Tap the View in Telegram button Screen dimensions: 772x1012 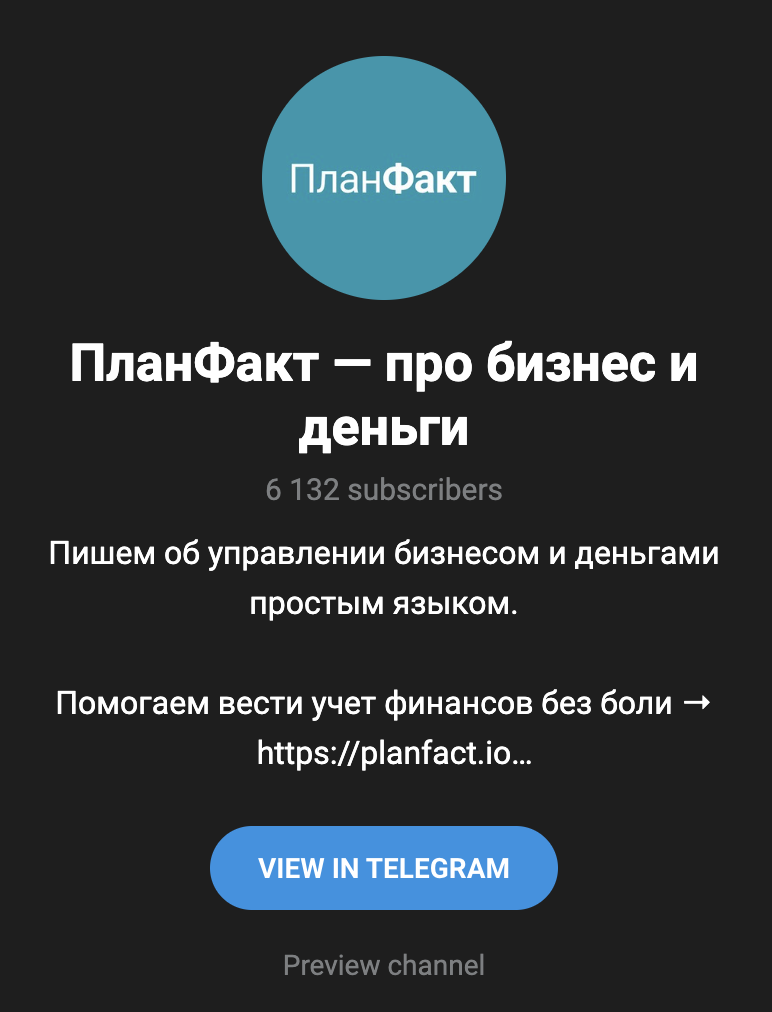[x=384, y=868]
